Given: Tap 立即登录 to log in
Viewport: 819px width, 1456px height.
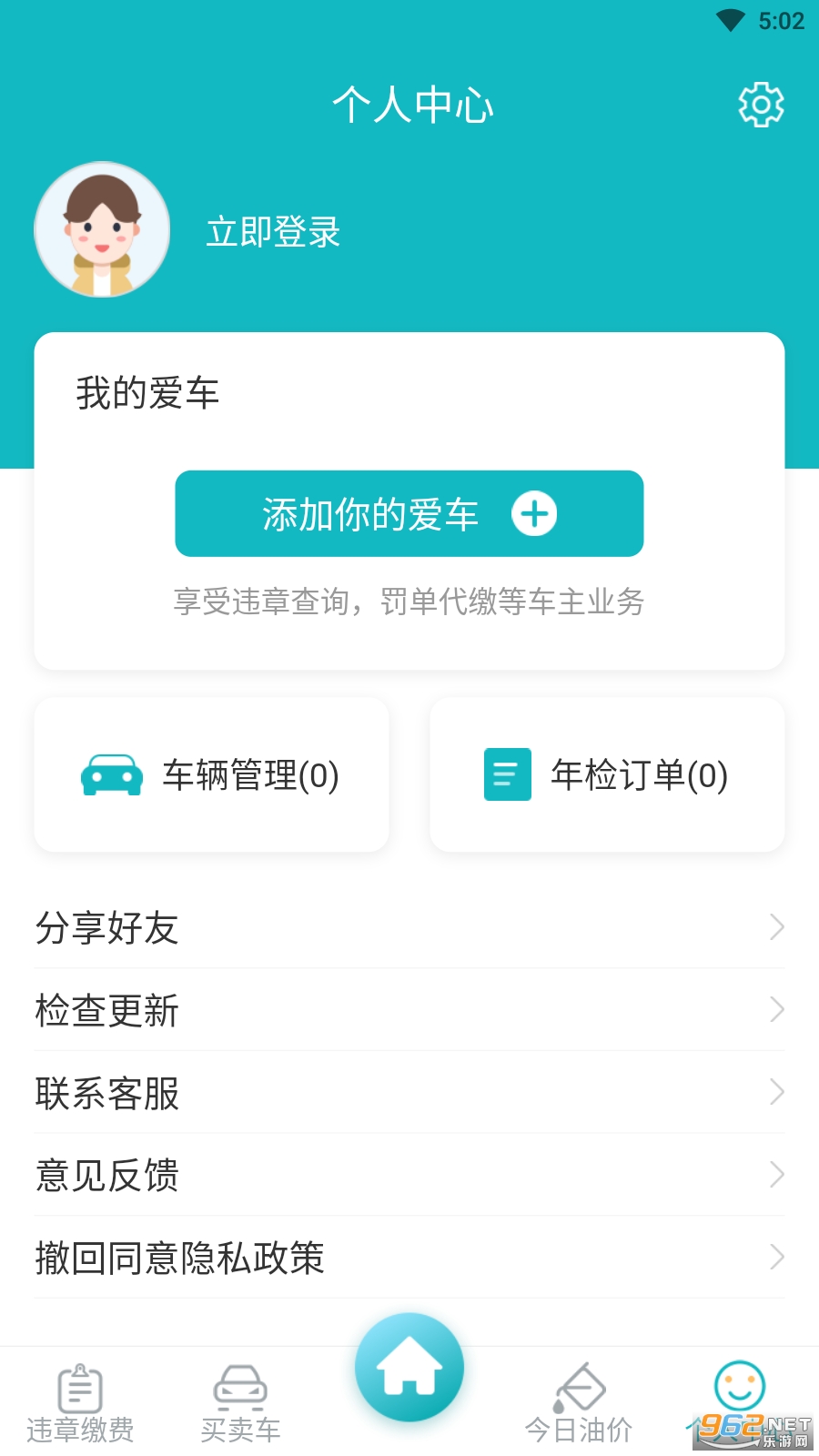Looking at the screenshot, I should click(273, 231).
